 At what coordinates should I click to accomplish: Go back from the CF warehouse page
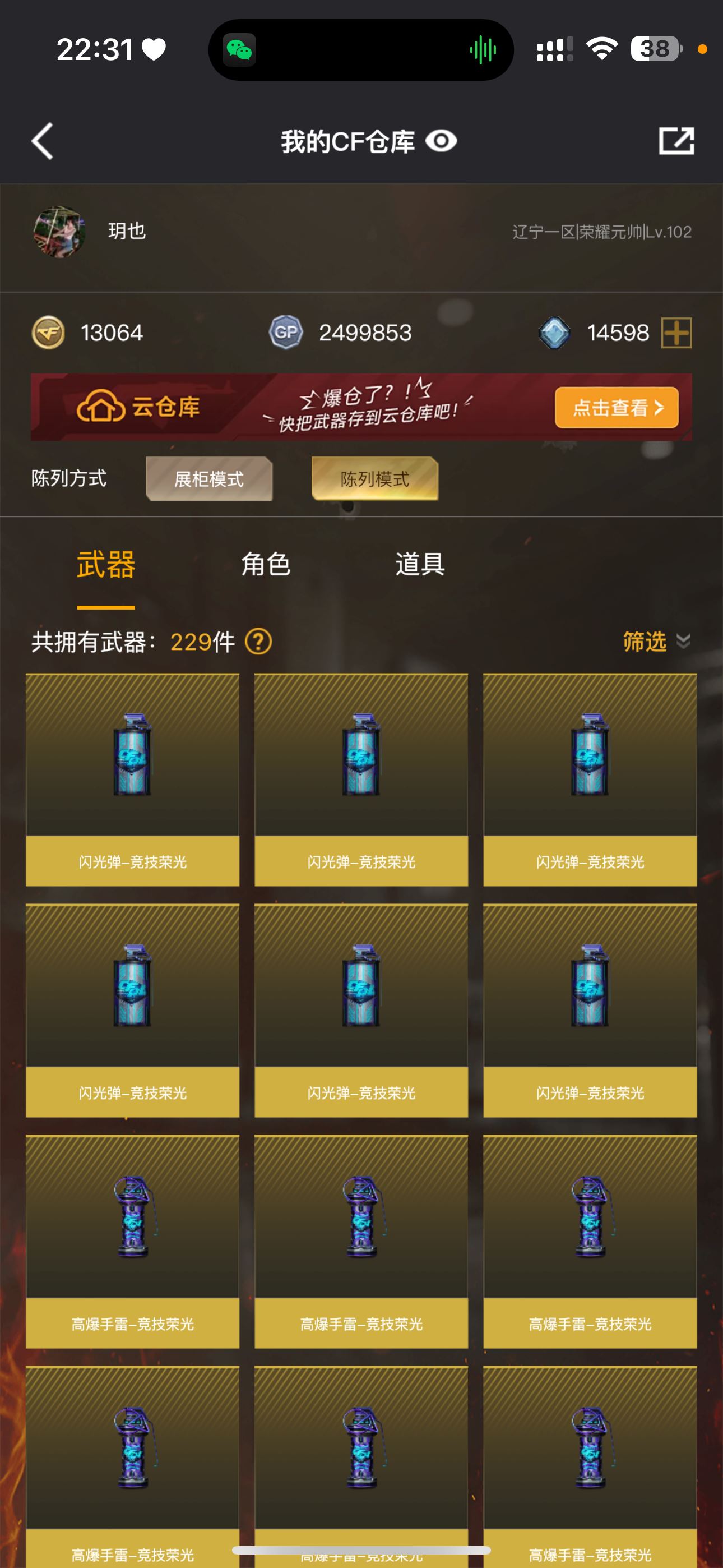pyautogui.click(x=43, y=141)
